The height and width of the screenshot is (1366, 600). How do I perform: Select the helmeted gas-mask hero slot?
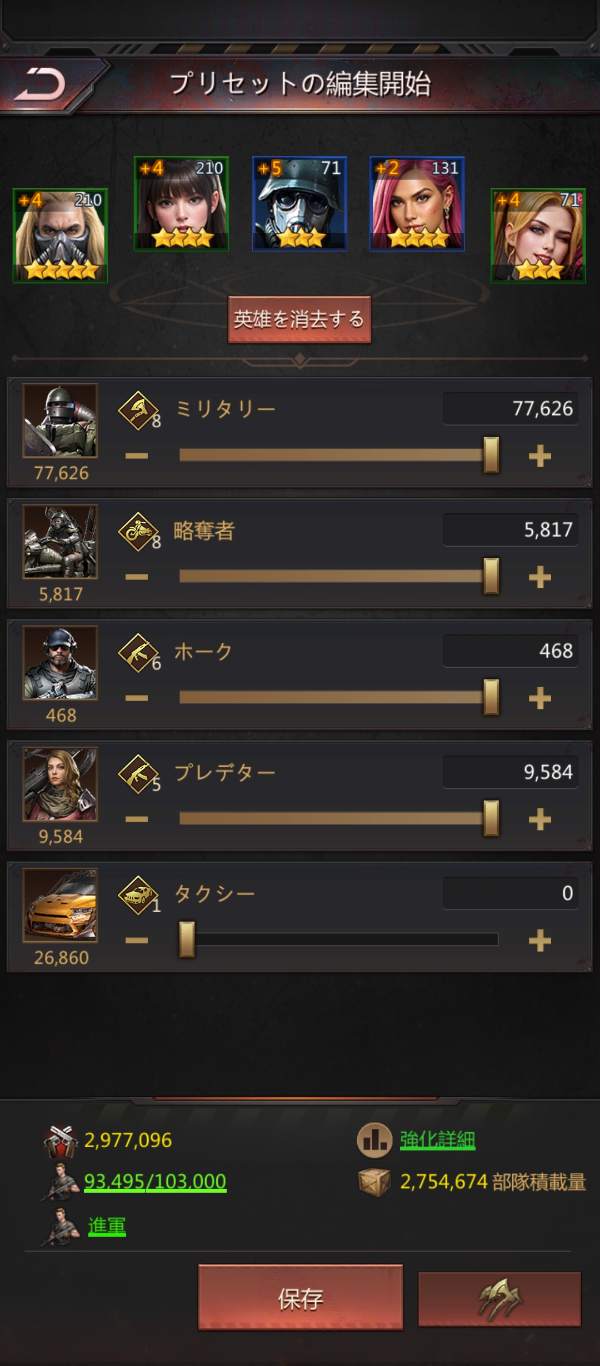click(x=299, y=204)
